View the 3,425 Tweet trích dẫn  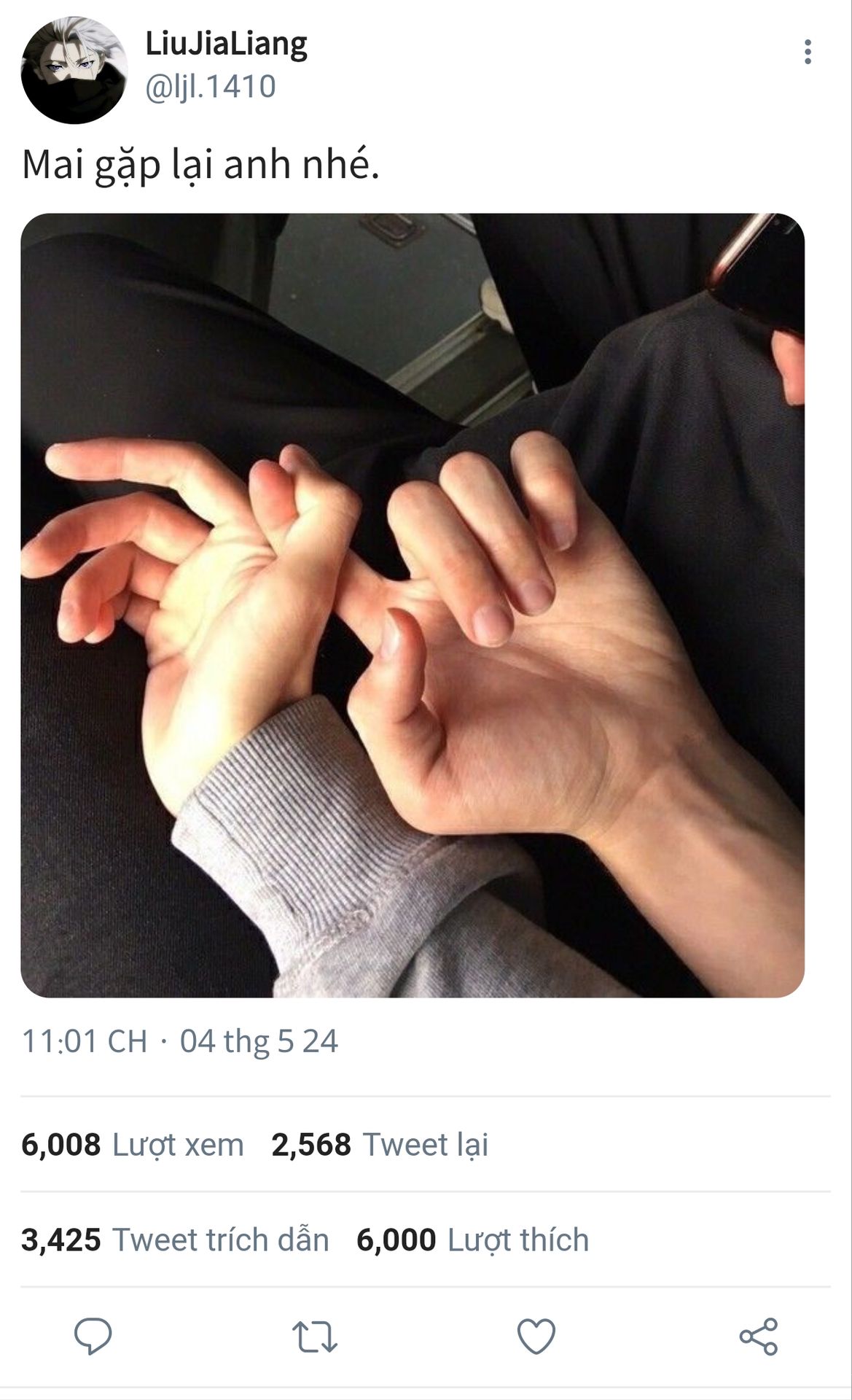tap(175, 1240)
